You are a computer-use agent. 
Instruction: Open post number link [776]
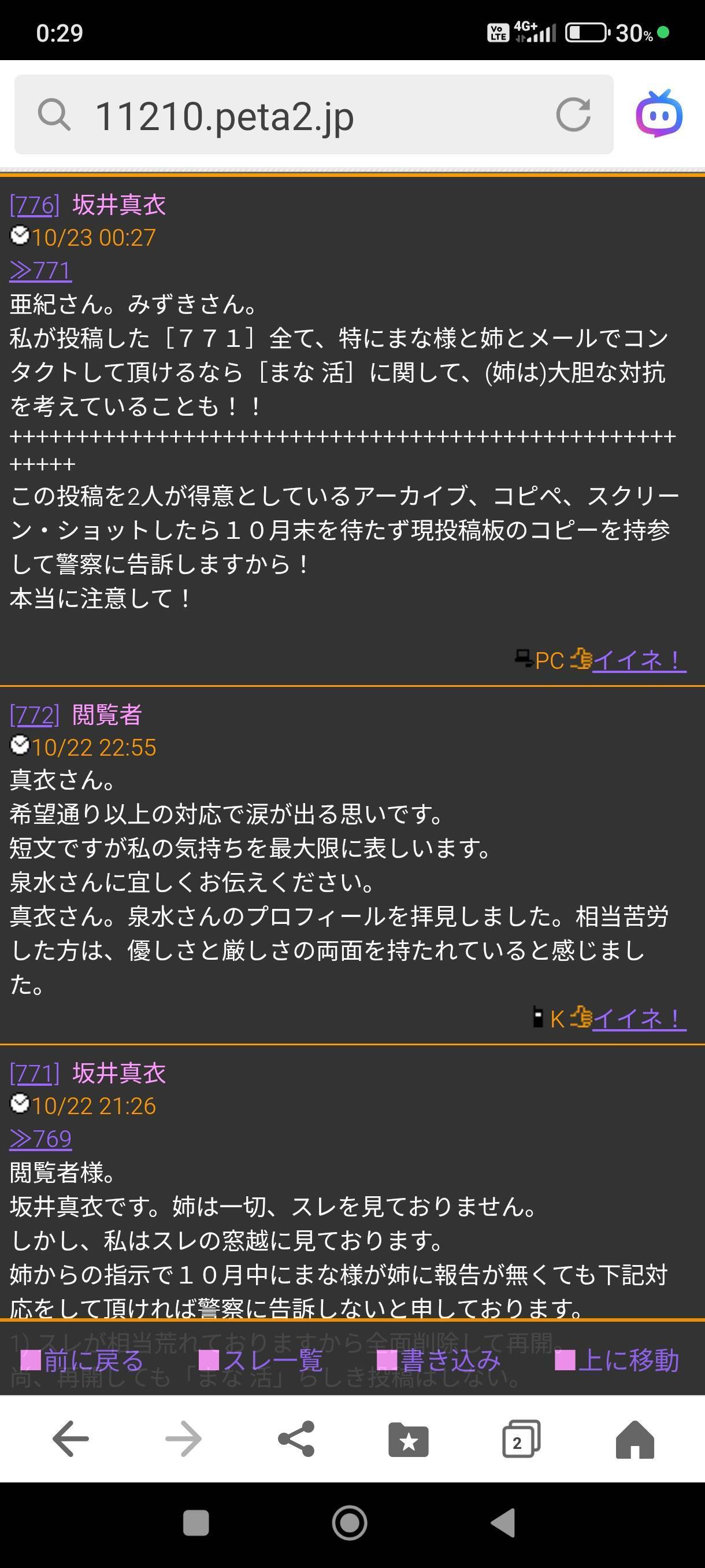pyautogui.click(x=35, y=205)
